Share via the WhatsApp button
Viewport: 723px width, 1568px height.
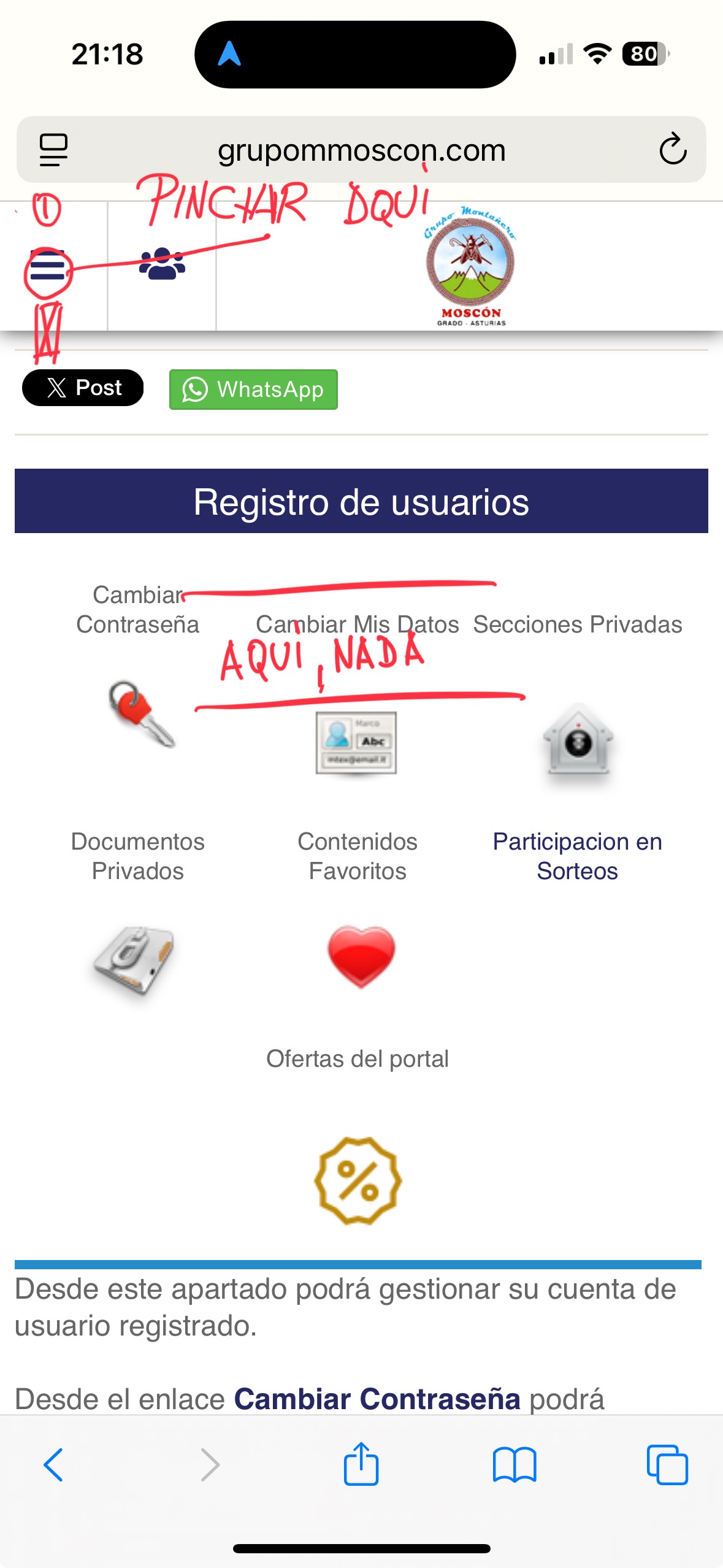(x=253, y=390)
